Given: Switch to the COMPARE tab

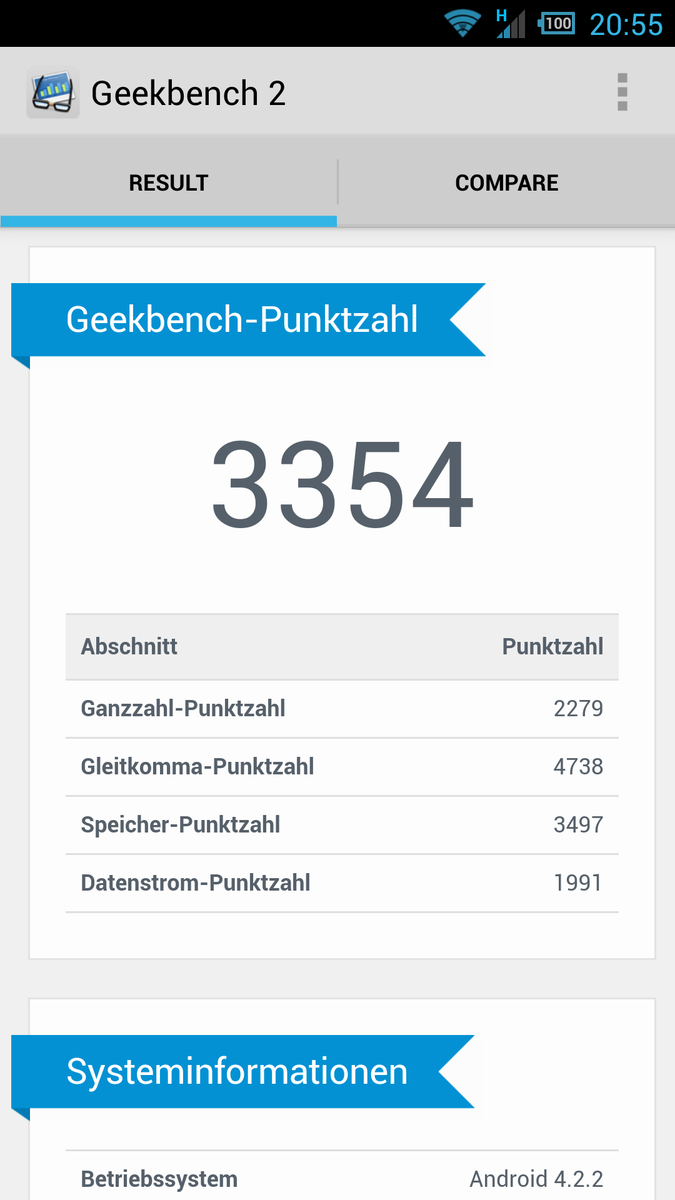Looking at the screenshot, I should (506, 183).
